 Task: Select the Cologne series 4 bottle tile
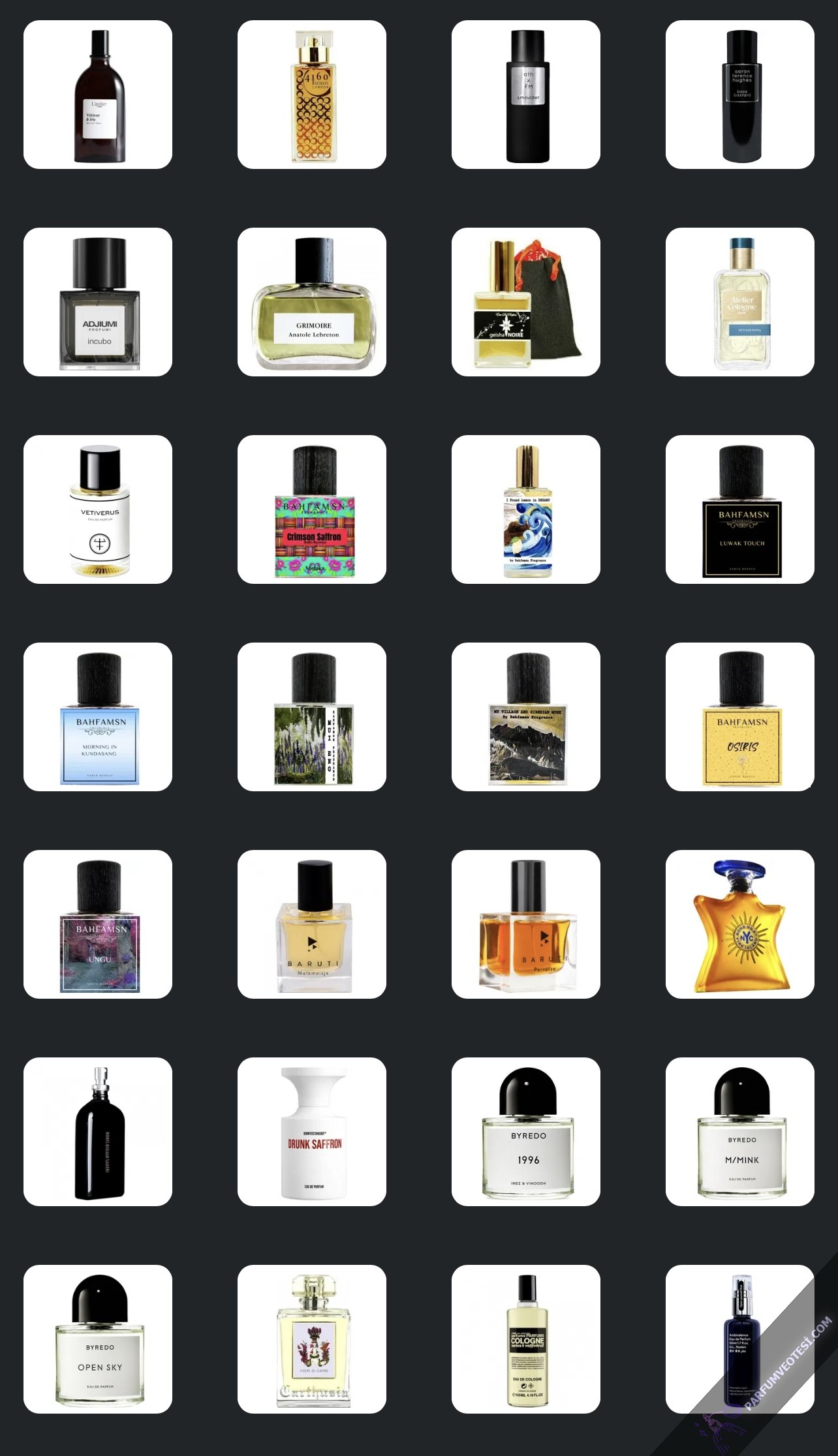coord(526,1339)
